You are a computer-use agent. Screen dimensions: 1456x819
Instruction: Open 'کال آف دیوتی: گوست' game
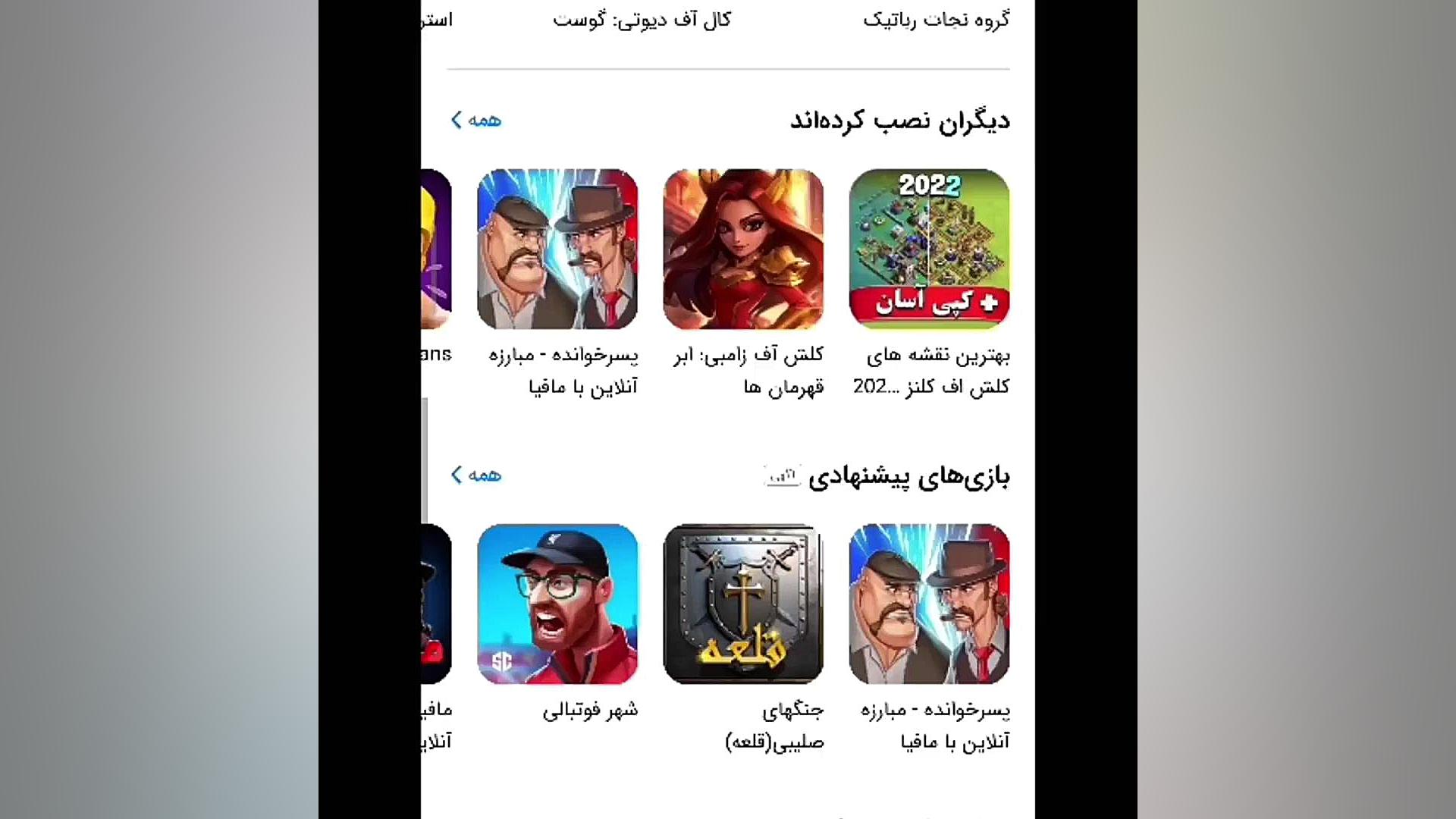(642, 20)
